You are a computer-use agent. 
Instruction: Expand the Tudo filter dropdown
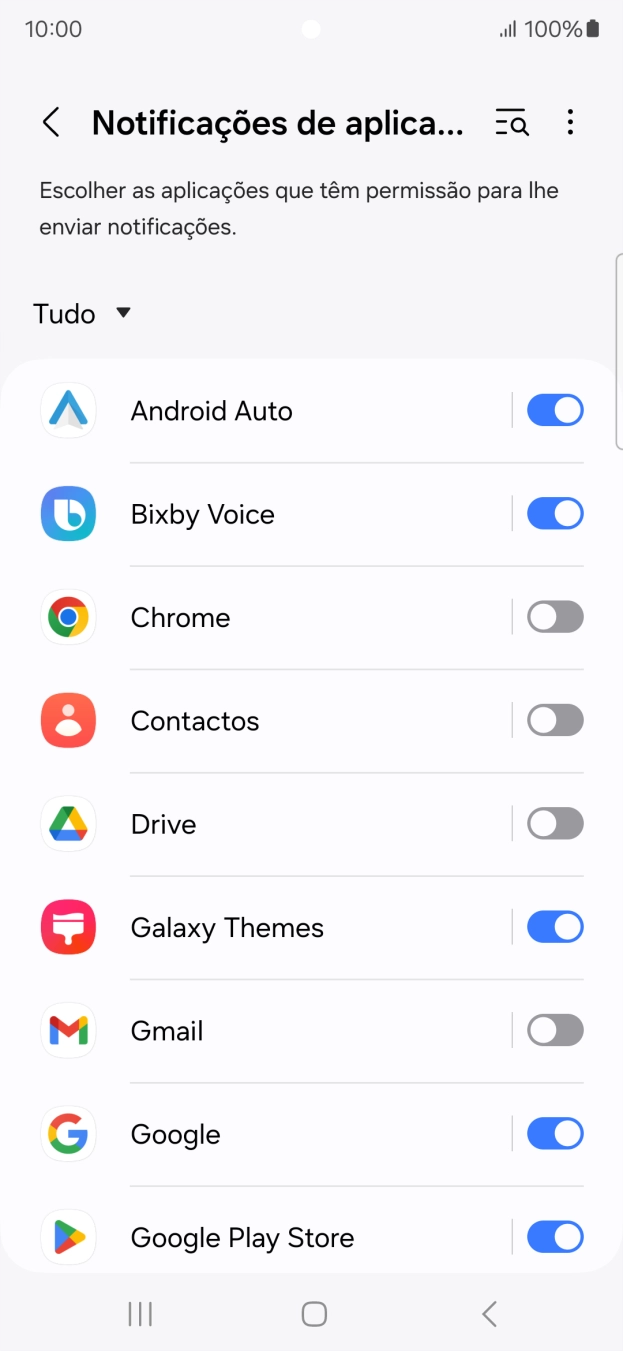point(82,314)
